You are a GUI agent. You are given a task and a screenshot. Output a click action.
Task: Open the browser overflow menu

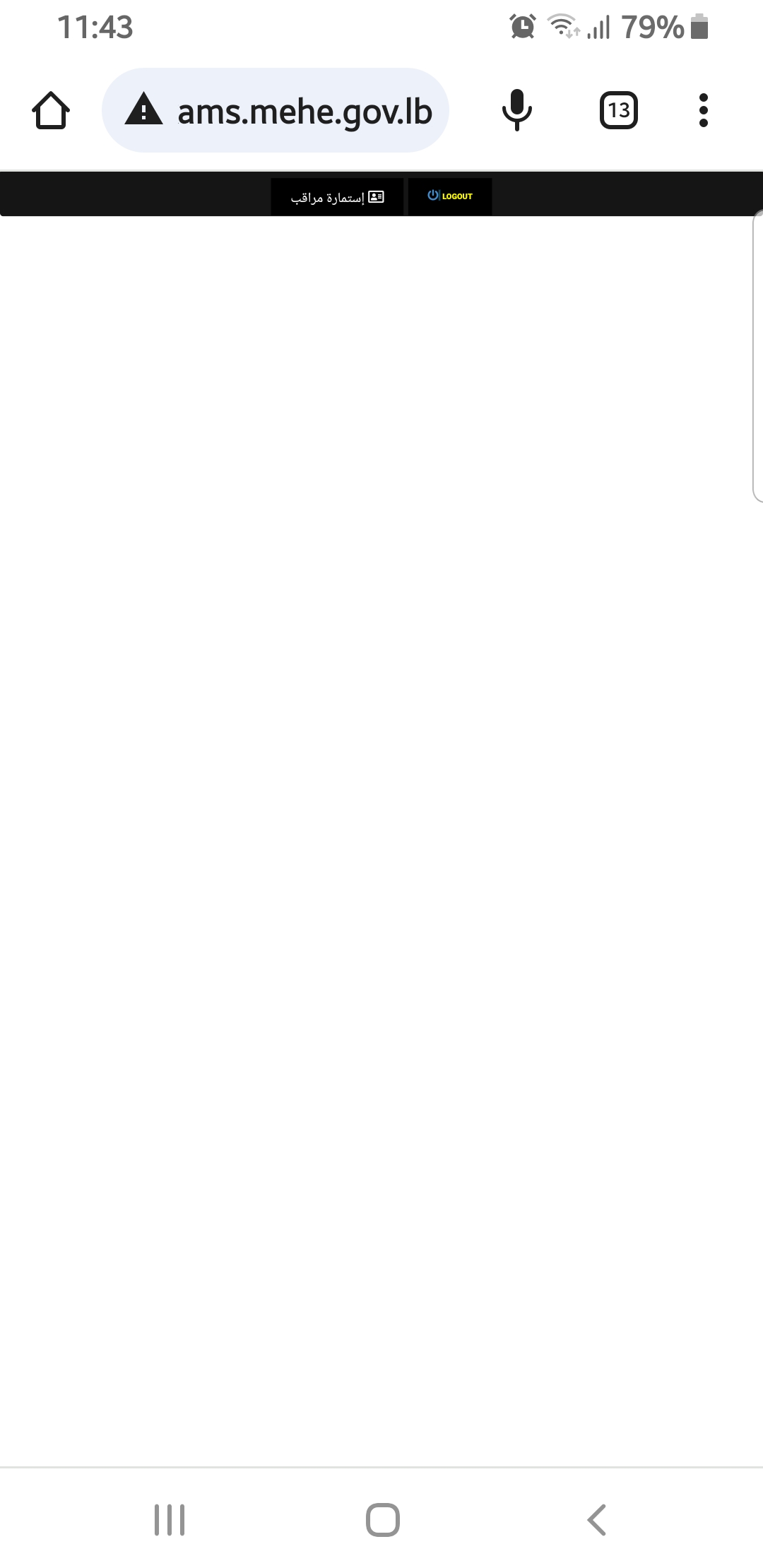[703, 111]
